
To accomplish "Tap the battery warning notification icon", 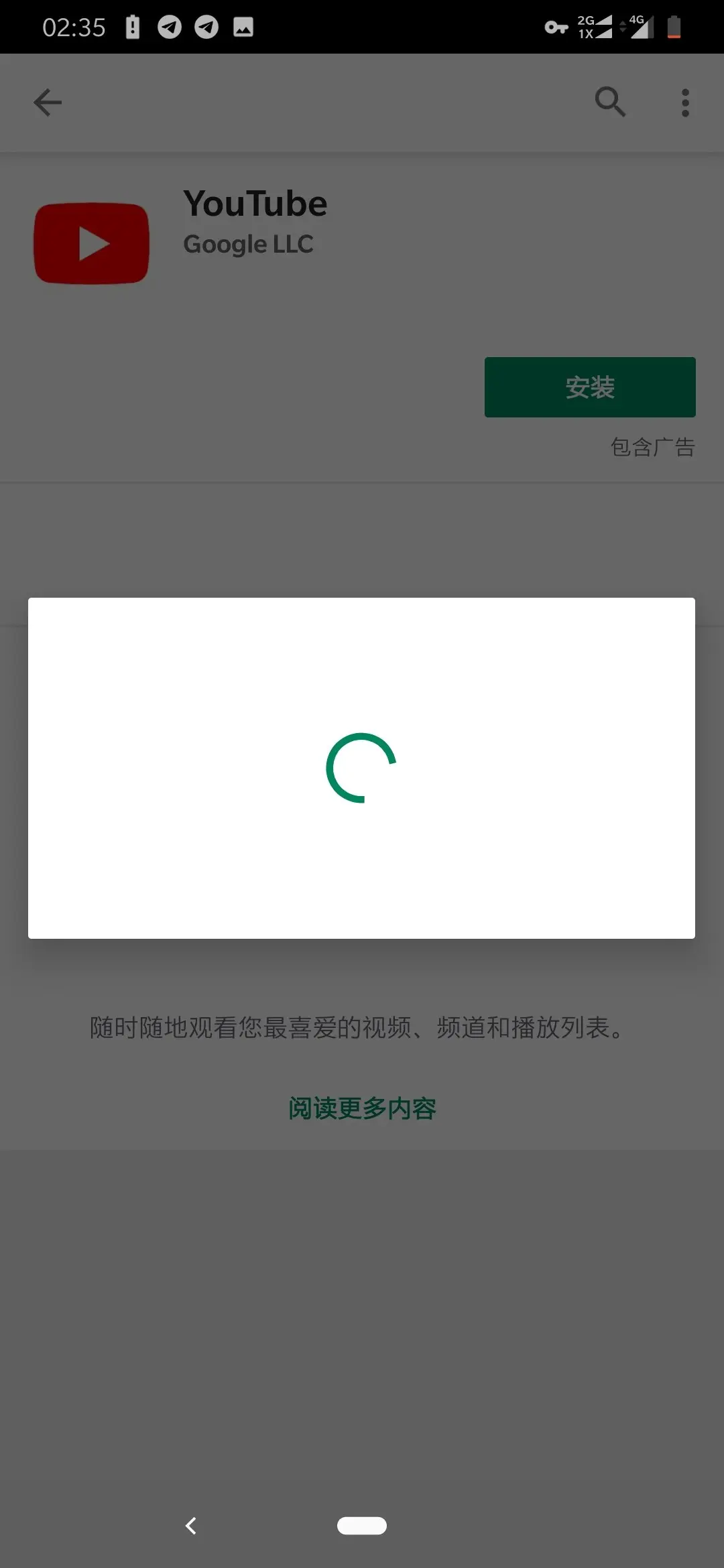I will (131, 27).
